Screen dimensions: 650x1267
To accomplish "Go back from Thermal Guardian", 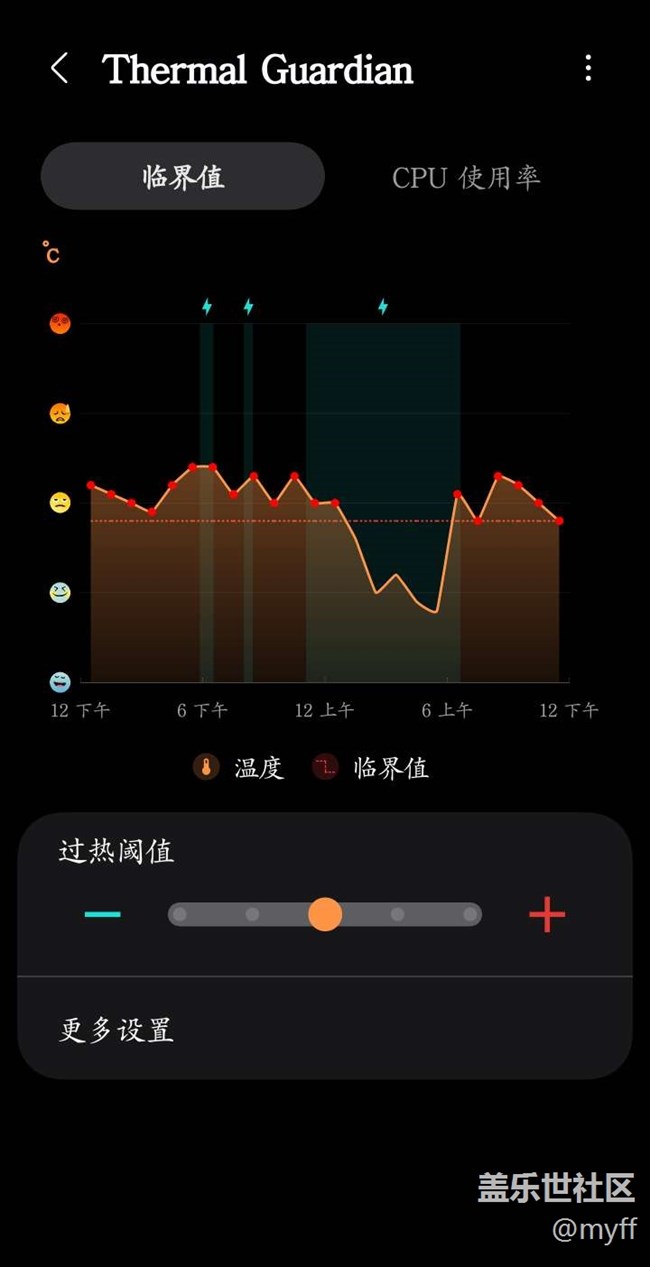I will point(59,69).
